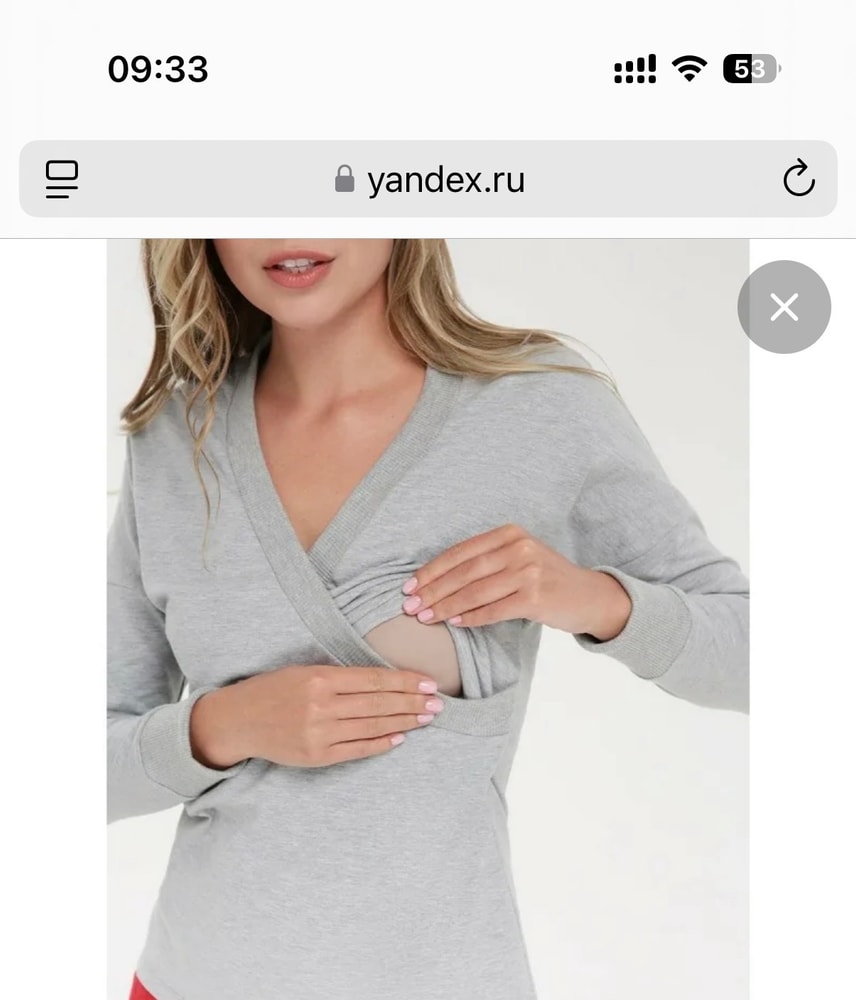
Task: Tap the yandex.ru address bar
Action: 430,180
